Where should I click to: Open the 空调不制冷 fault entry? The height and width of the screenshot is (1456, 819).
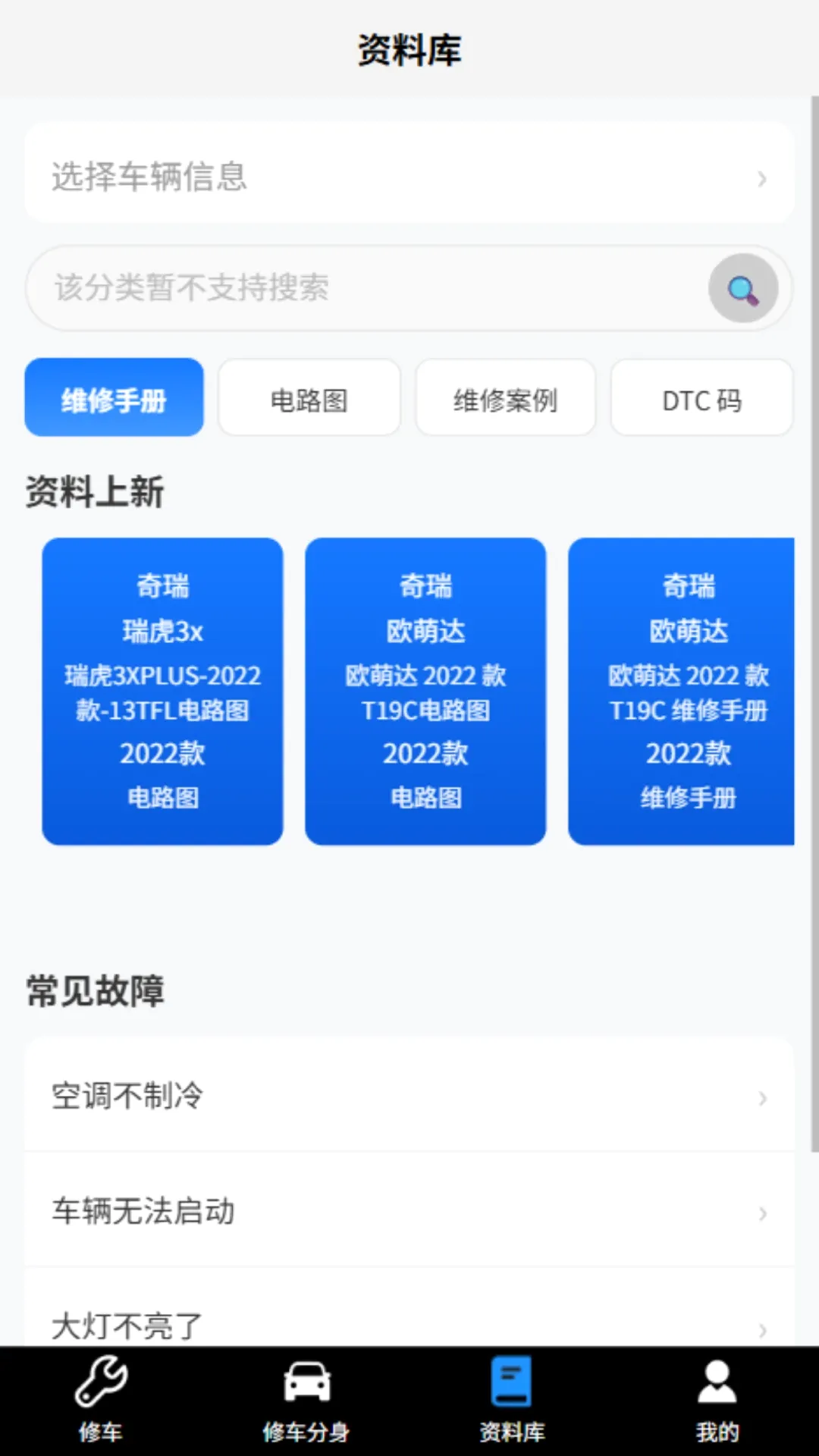pos(409,1095)
